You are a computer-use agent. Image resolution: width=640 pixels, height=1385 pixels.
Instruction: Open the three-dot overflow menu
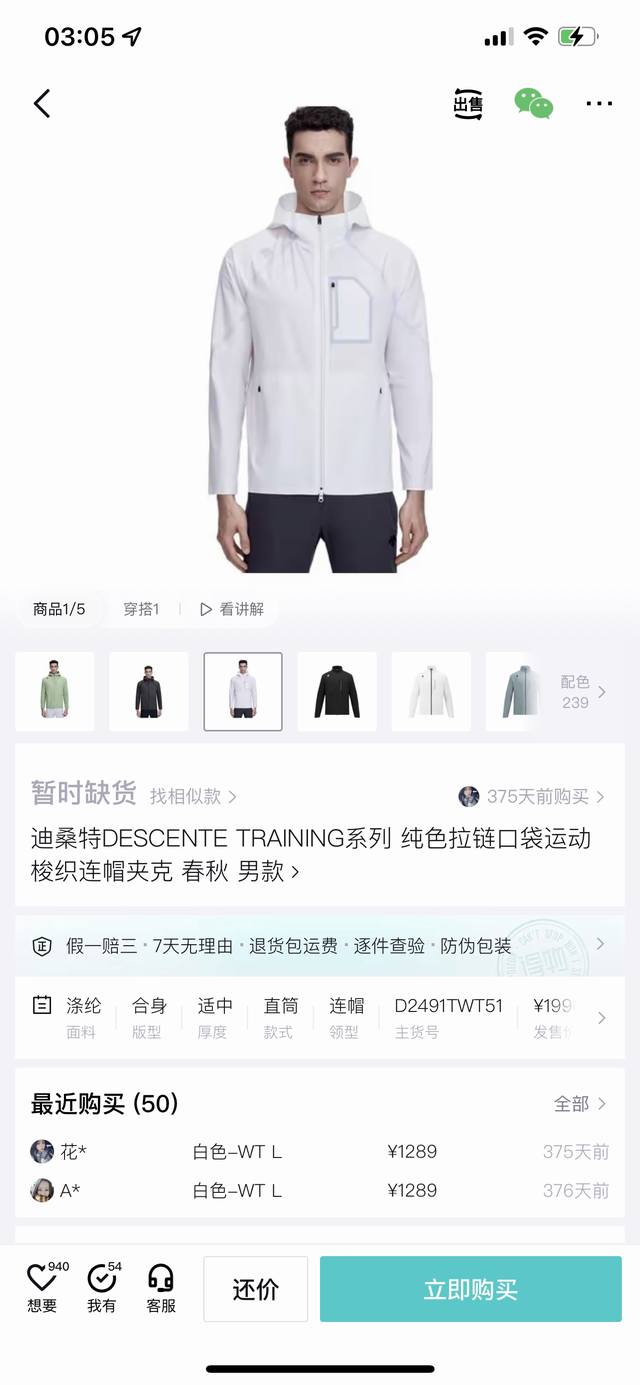pyautogui.click(x=599, y=104)
